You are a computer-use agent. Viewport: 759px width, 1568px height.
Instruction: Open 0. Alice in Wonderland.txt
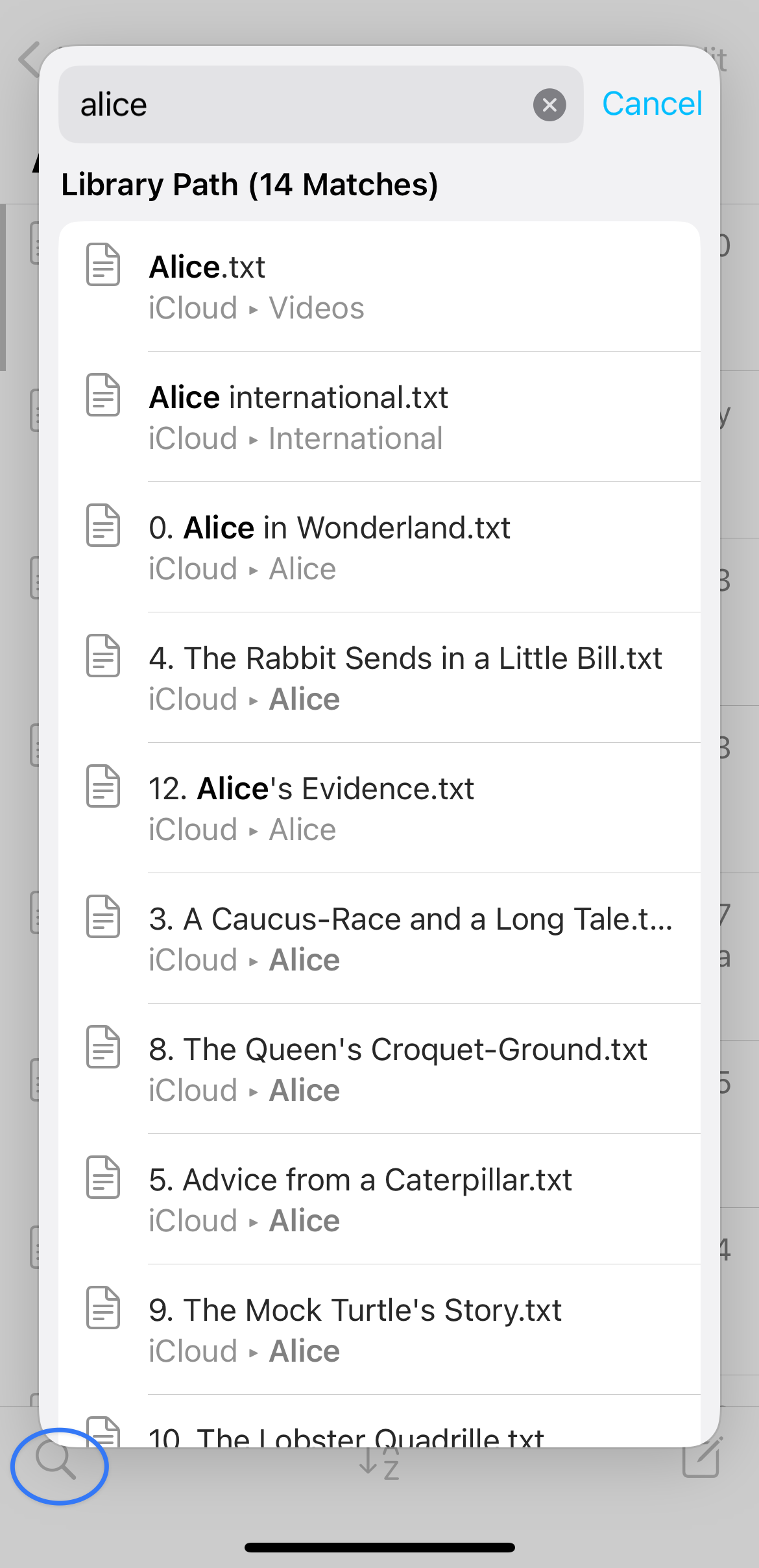pyautogui.click(x=379, y=548)
